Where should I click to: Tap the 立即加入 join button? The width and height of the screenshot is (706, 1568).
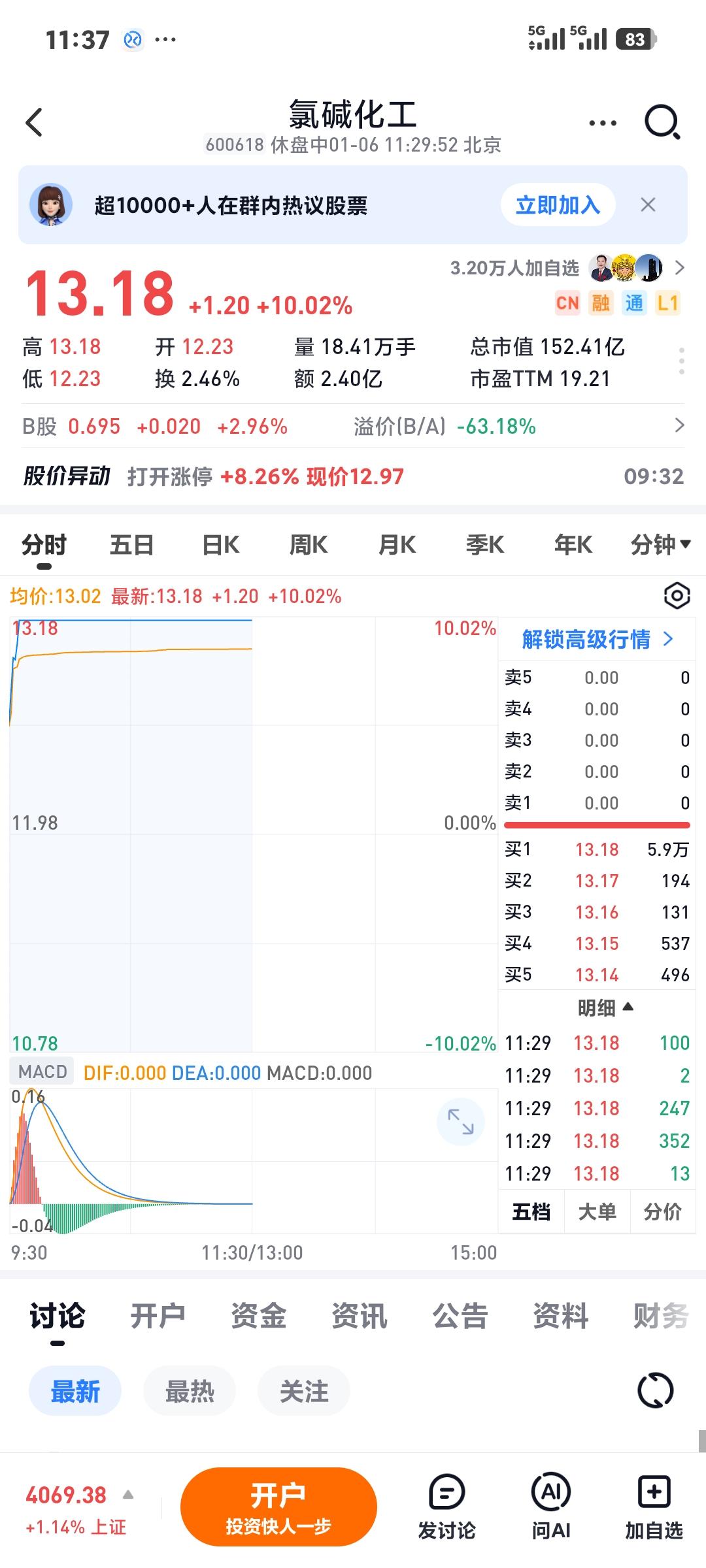pos(557,204)
